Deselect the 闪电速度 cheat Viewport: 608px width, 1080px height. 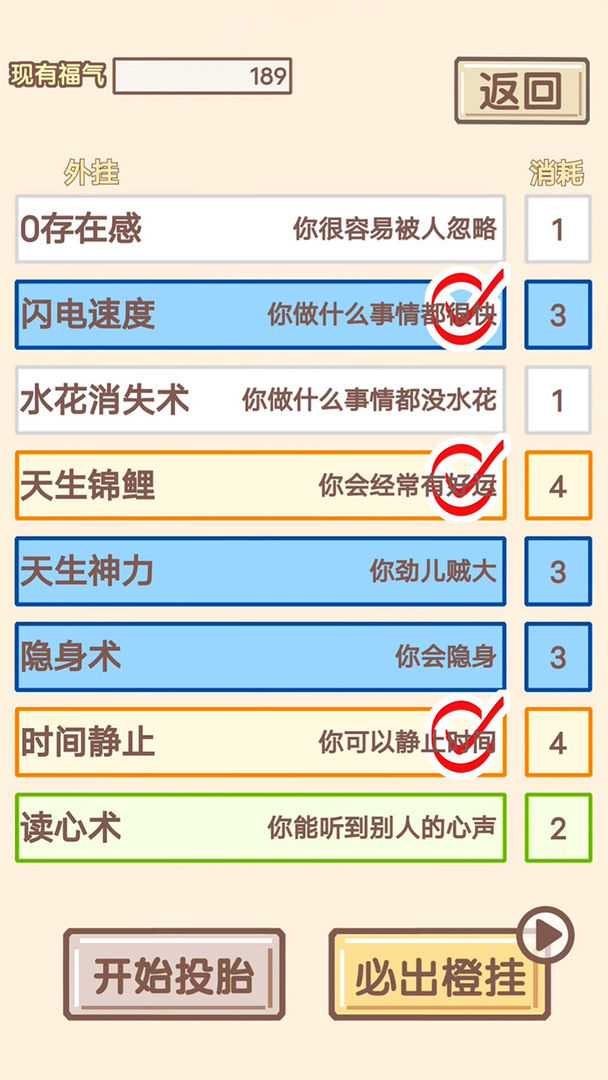(260, 315)
